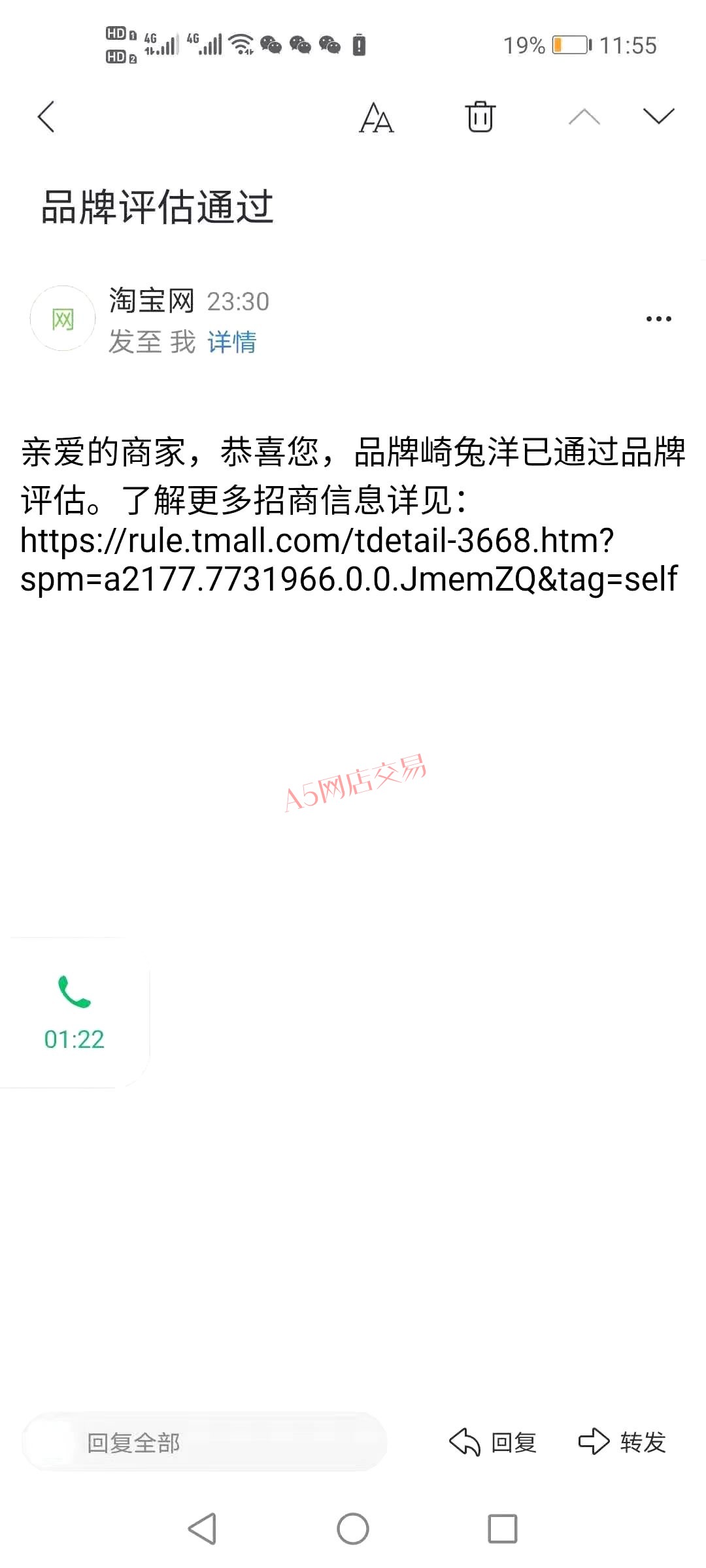Return to the ongoing call bubble 01:22

(x=74, y=1013)
